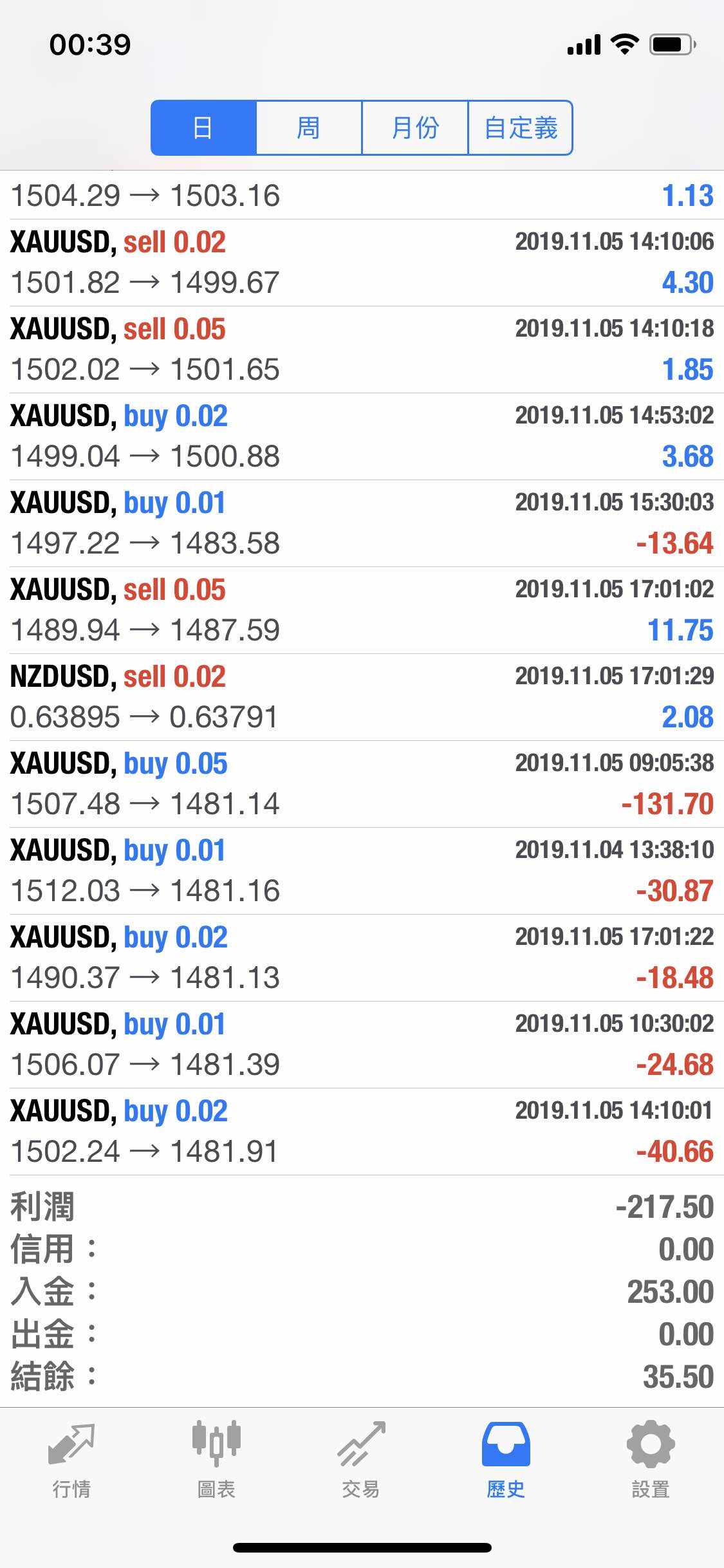The width and height of the screenshot is (724, 1568).
Task: Go to the 圖表 chart tab
Action: [x=216, y=1459]
